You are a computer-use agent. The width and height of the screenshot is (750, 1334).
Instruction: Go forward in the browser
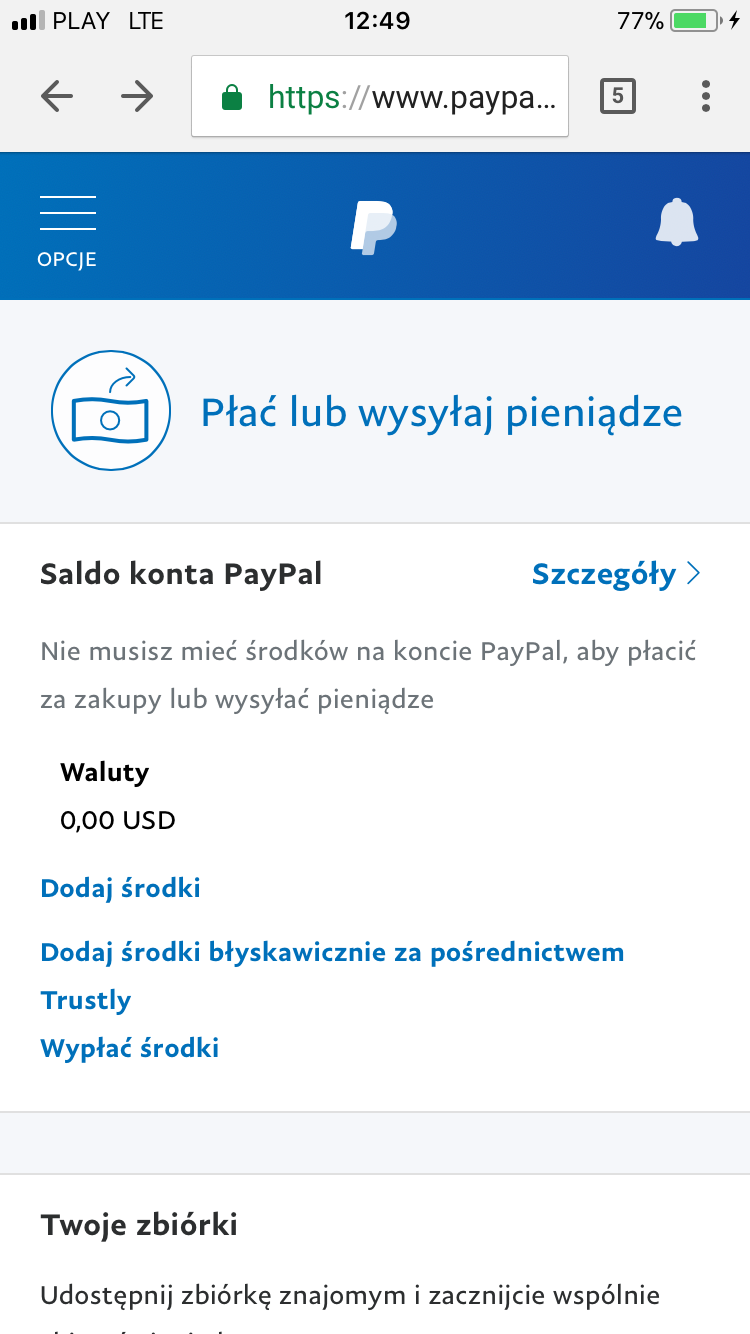click(x=137, y=96)
